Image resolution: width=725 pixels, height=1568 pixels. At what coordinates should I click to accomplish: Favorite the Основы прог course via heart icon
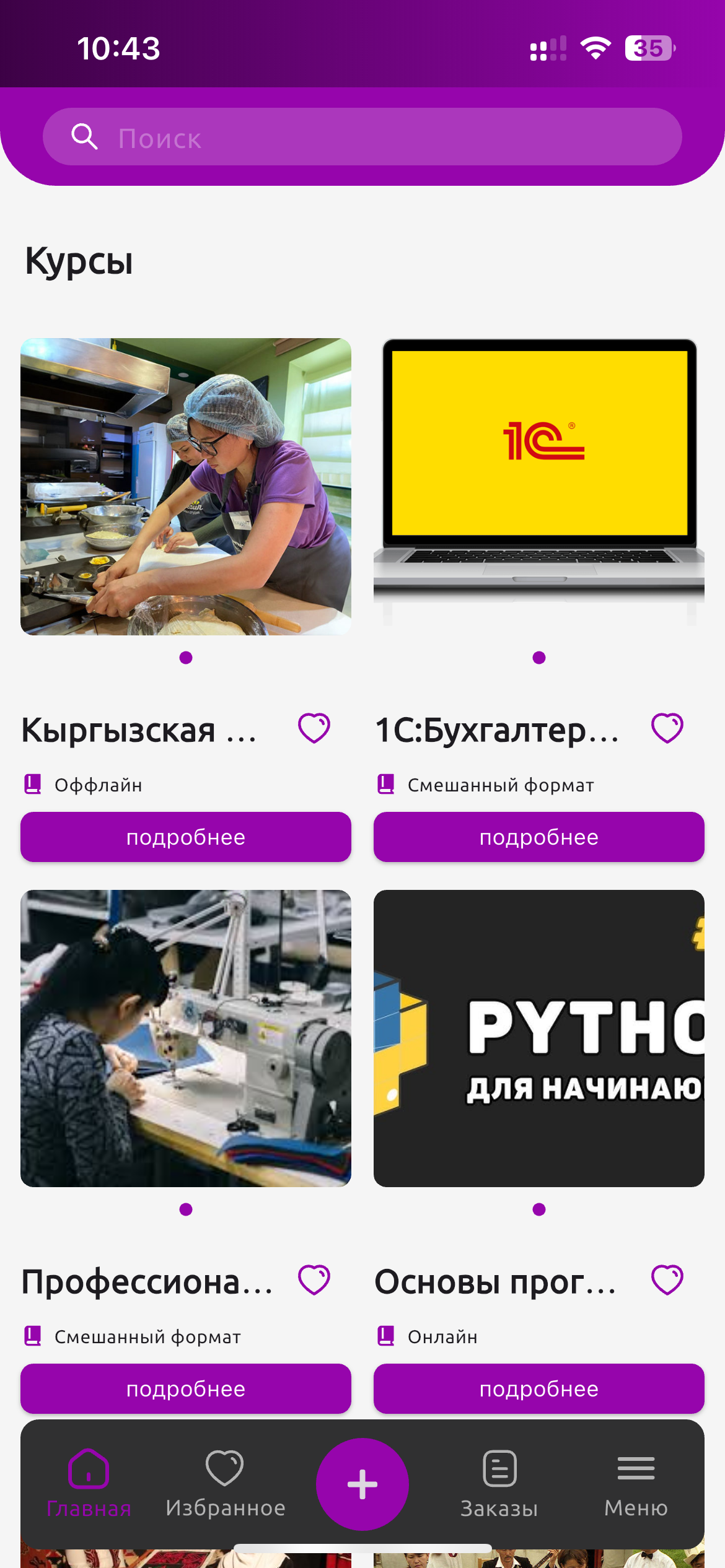tap(667, 1278)
